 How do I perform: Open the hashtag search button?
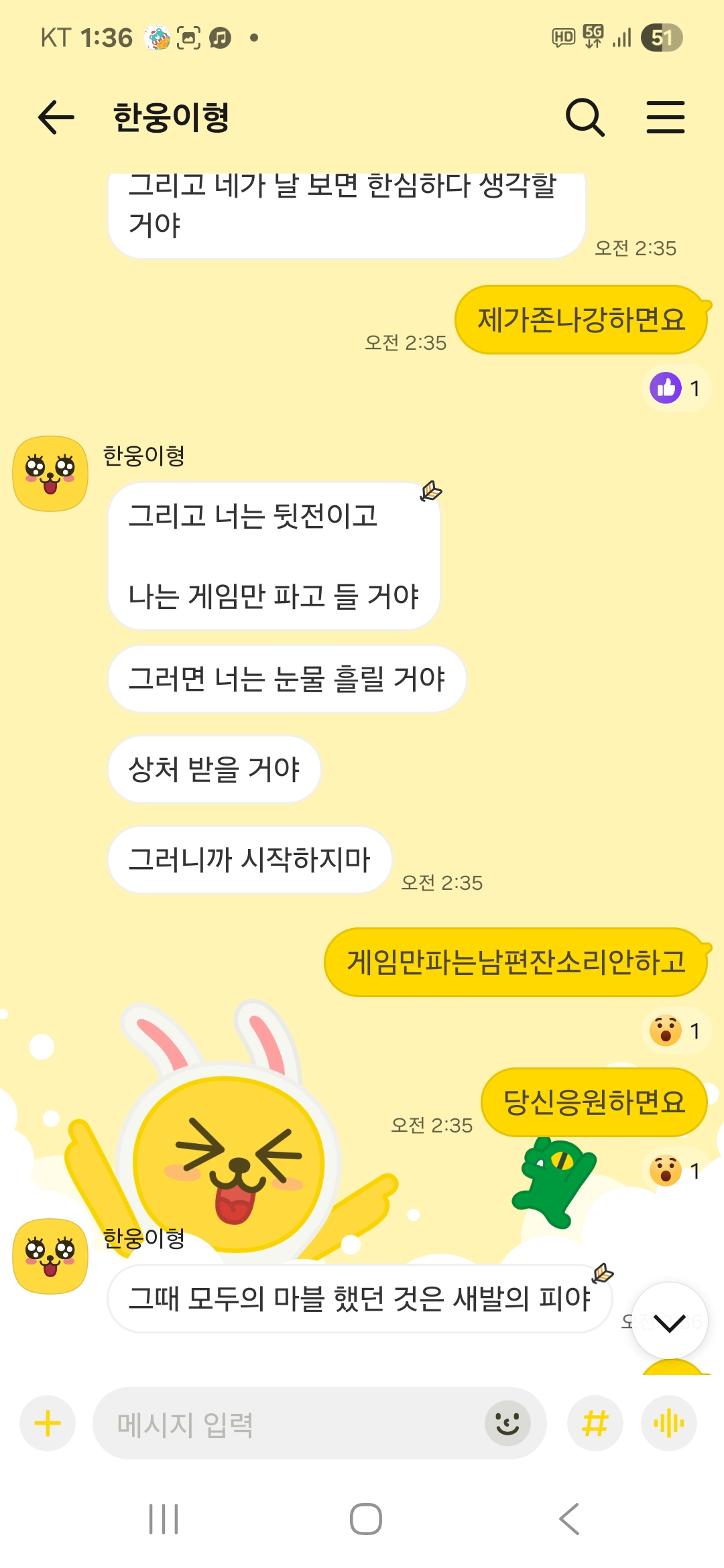pos(595,1423)
